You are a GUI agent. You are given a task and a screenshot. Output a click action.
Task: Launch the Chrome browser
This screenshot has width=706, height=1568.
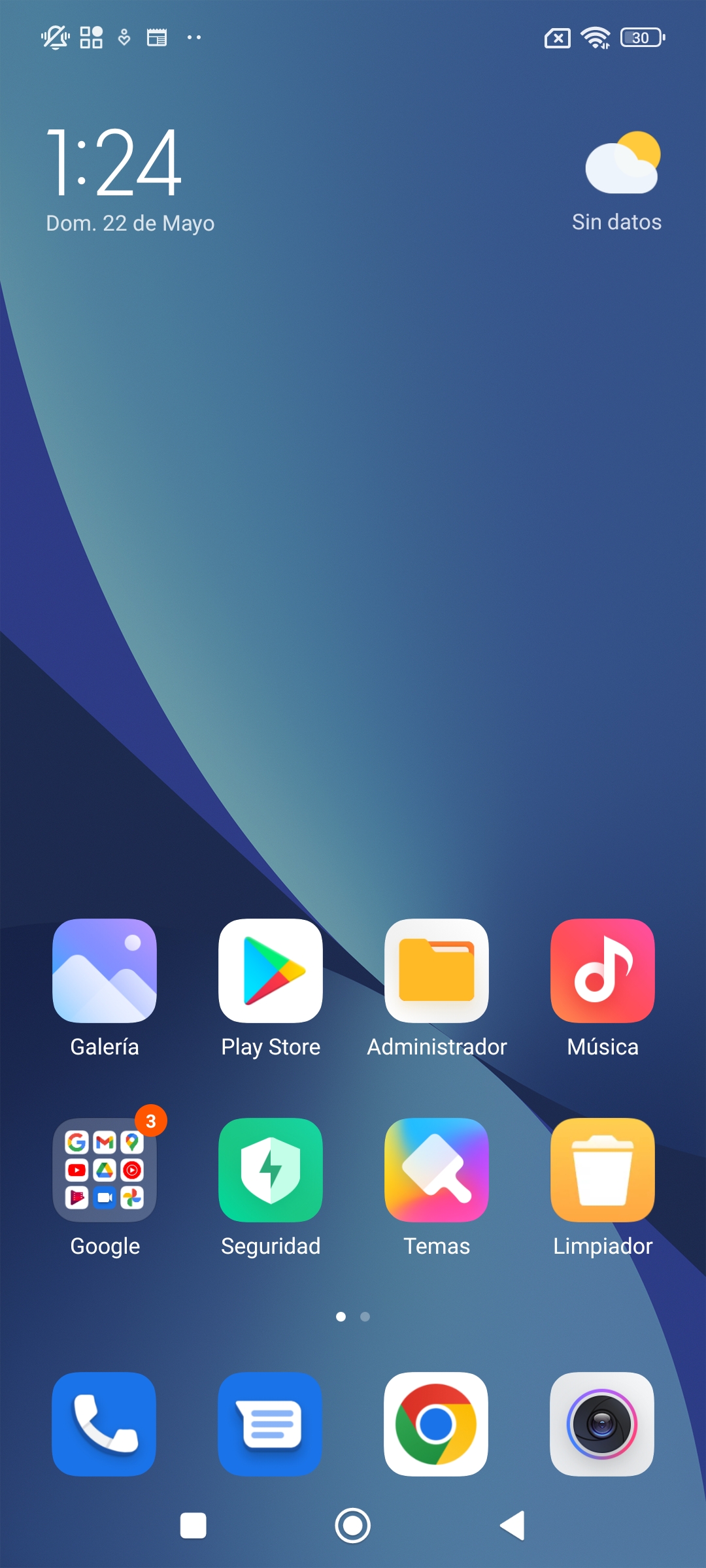[437, 1424]
